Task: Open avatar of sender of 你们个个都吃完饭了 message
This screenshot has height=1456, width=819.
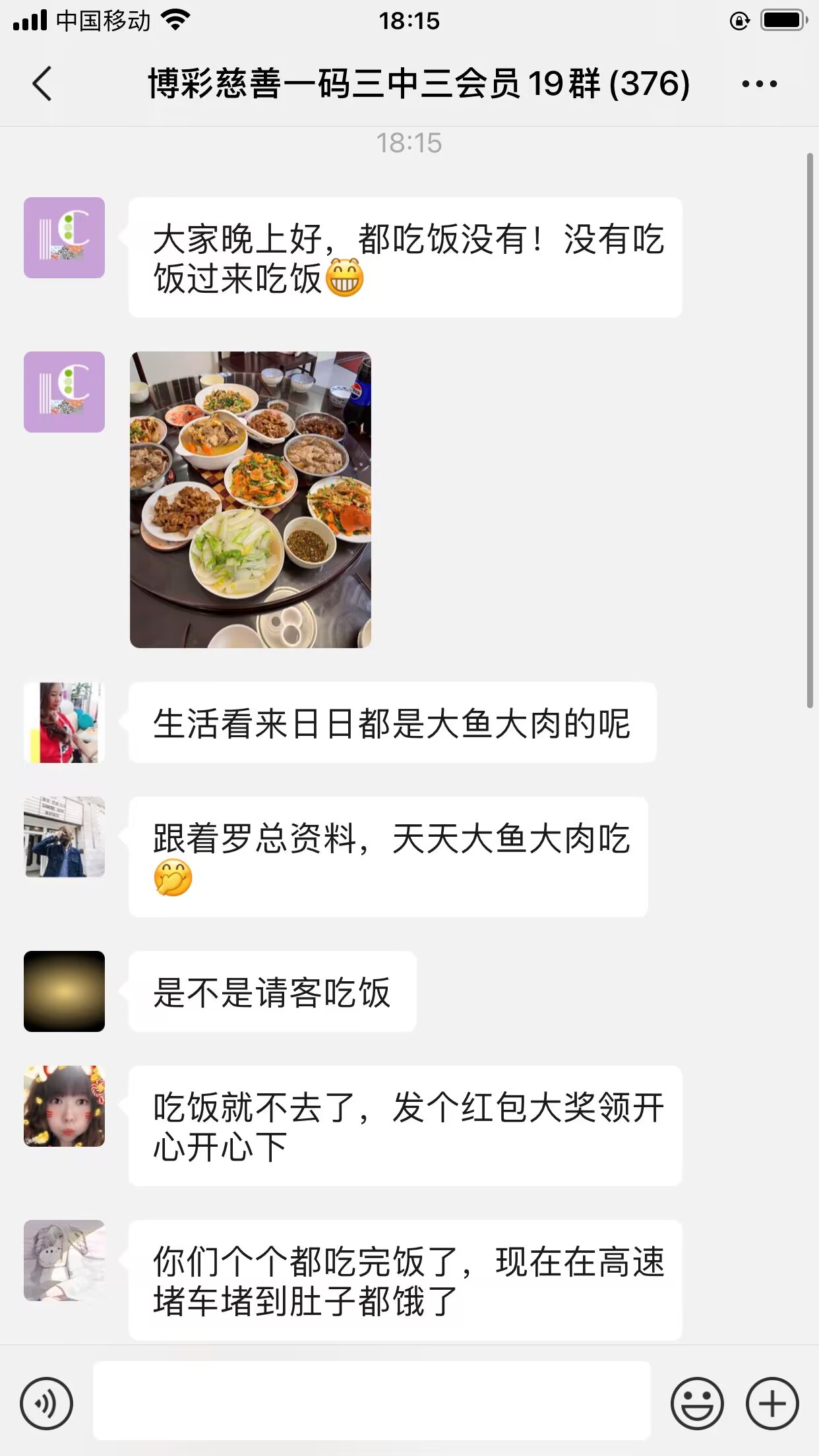Action: tap(65, 1260)
